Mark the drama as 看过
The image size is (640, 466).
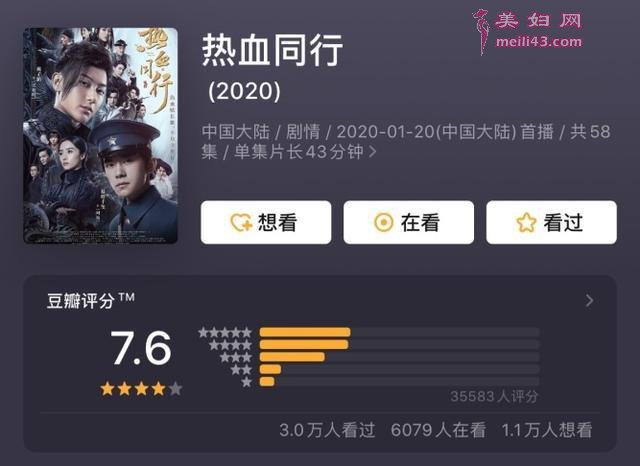[x=551, y=223]
